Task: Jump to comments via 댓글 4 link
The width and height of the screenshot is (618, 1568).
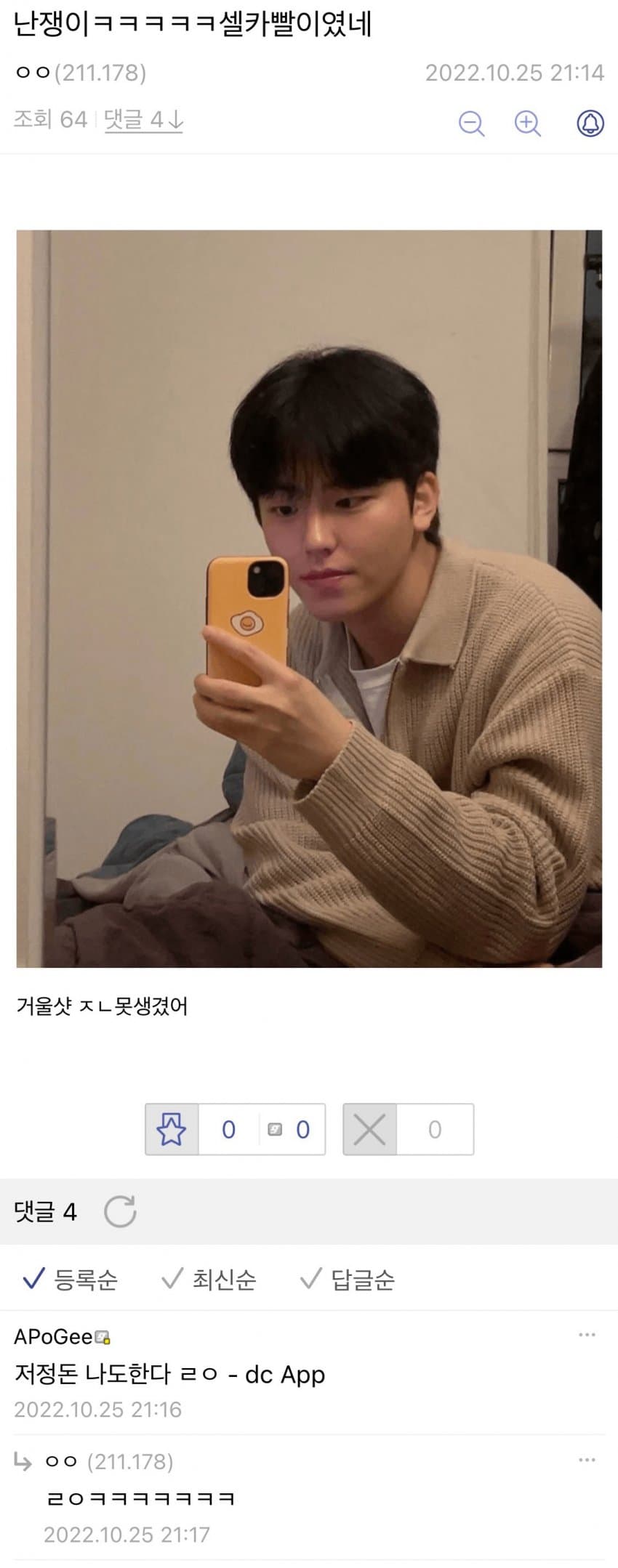Action: point(143,119)
